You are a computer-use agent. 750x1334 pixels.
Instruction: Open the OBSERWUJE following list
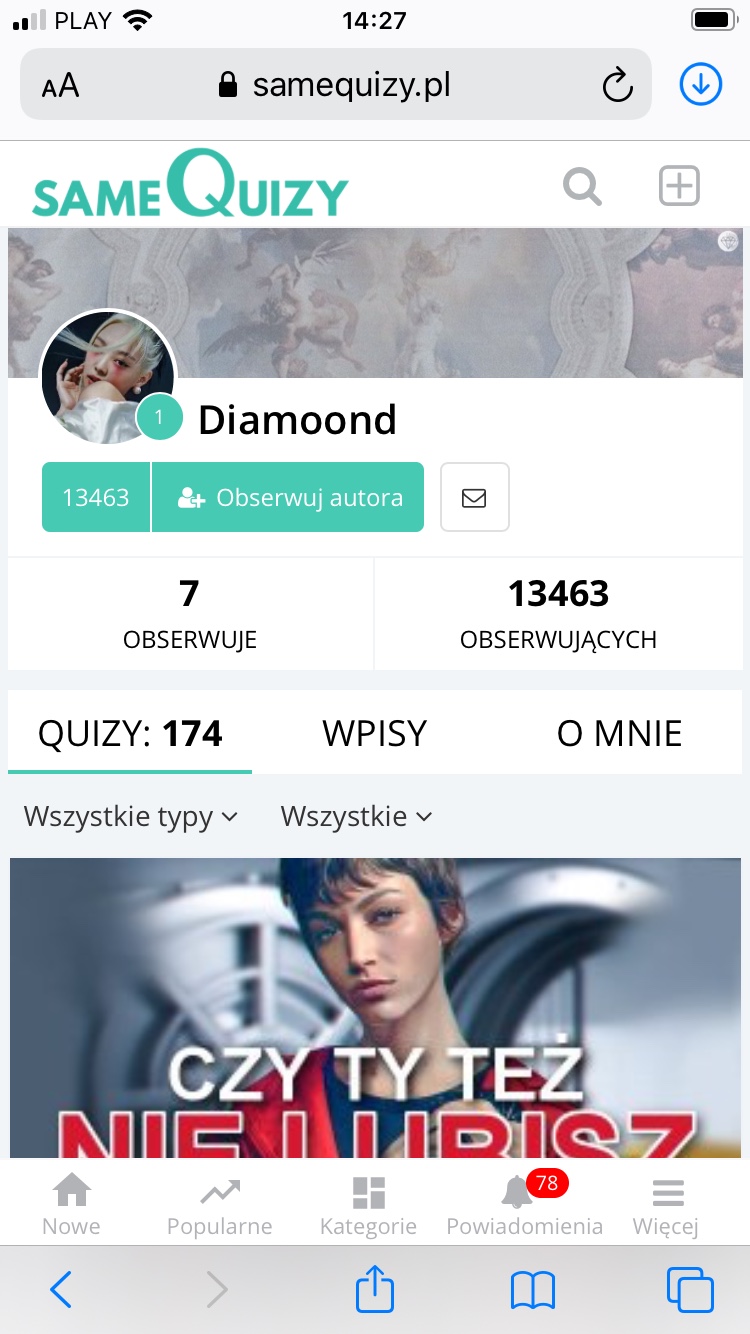click(190, 614)
